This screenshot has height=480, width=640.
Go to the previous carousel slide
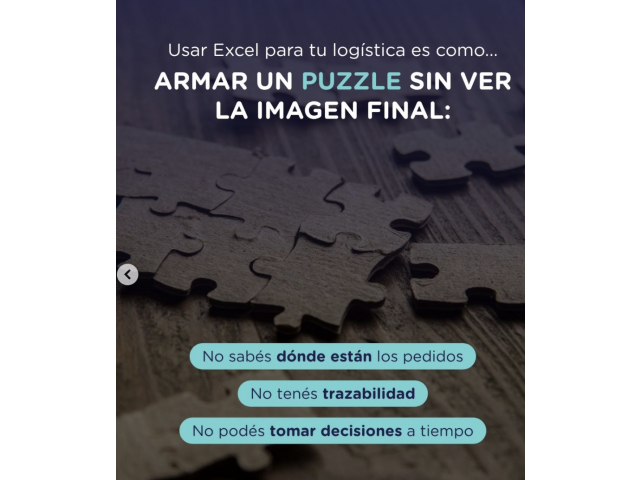127,274
